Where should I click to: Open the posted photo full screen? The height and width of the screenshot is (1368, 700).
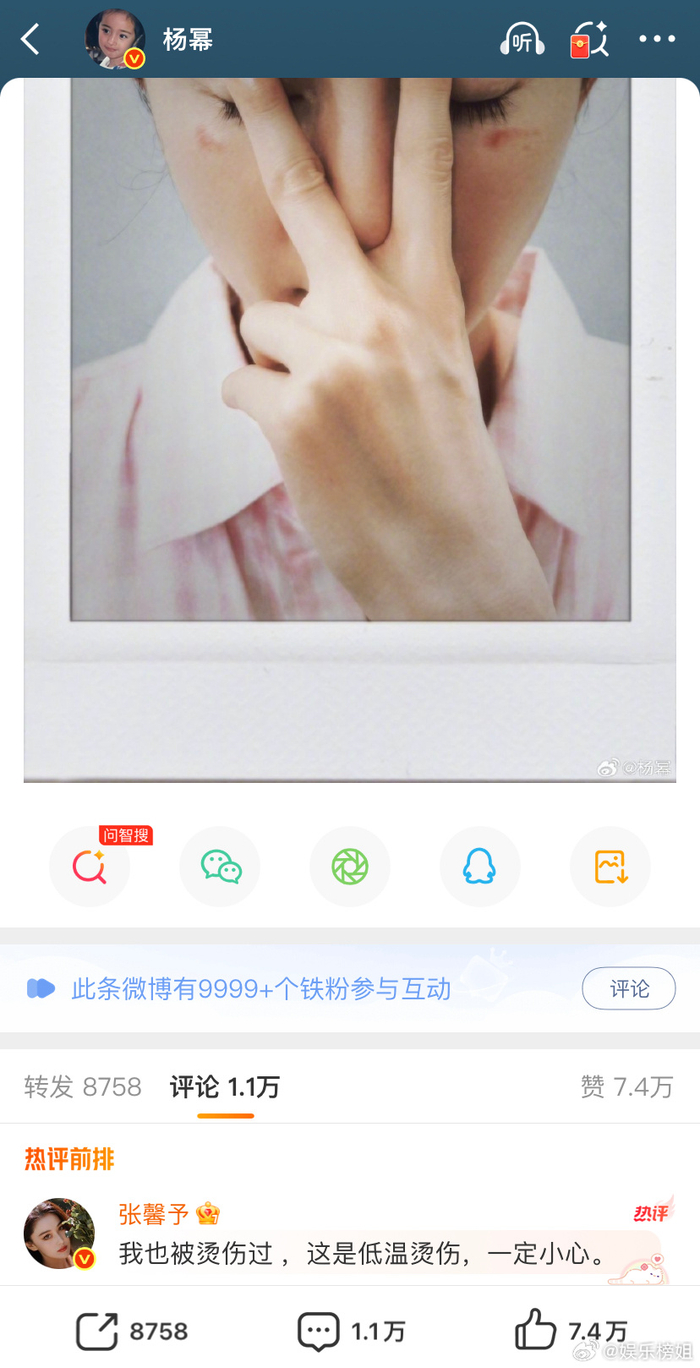point(350,400)
